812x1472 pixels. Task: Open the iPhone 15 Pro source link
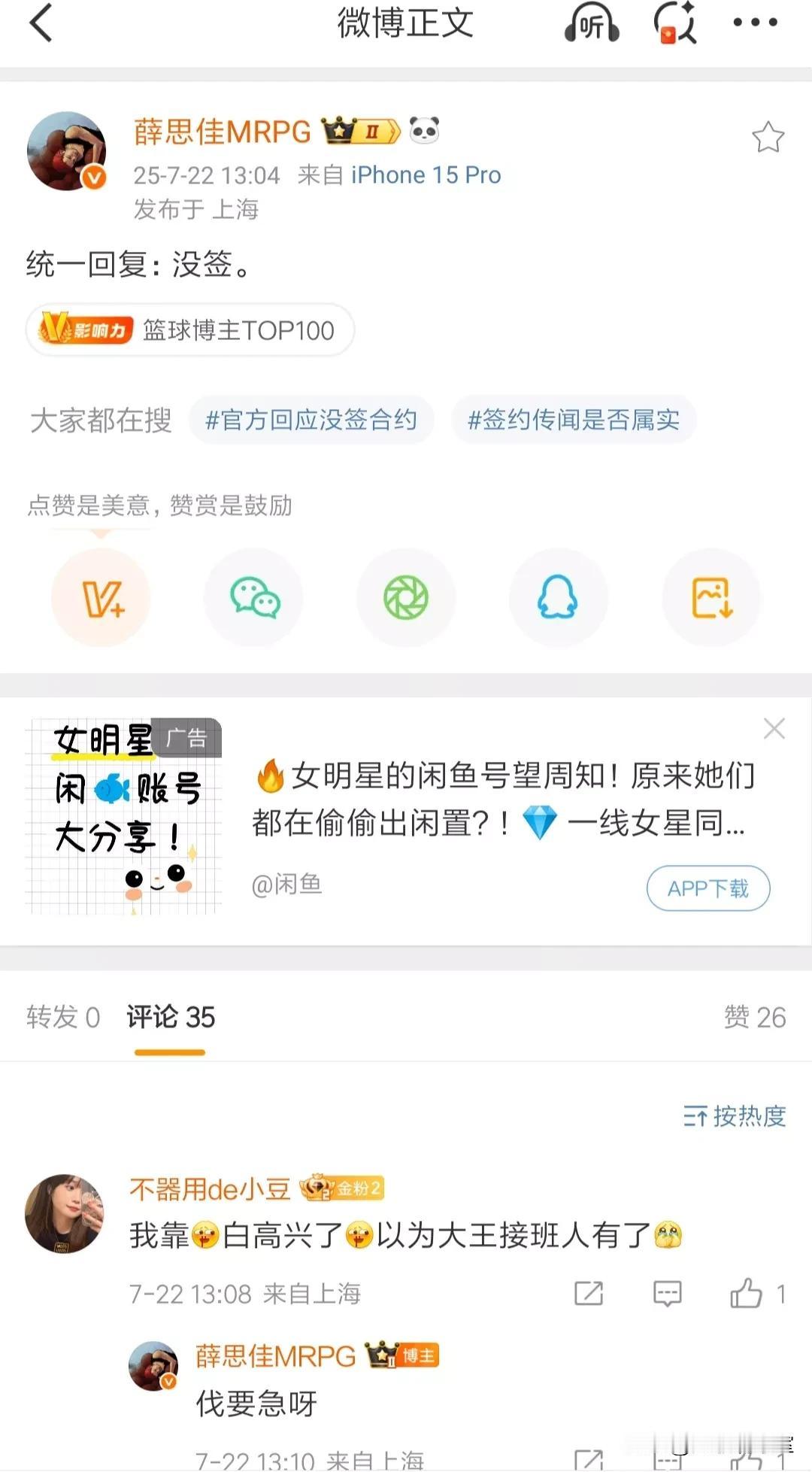426,175
